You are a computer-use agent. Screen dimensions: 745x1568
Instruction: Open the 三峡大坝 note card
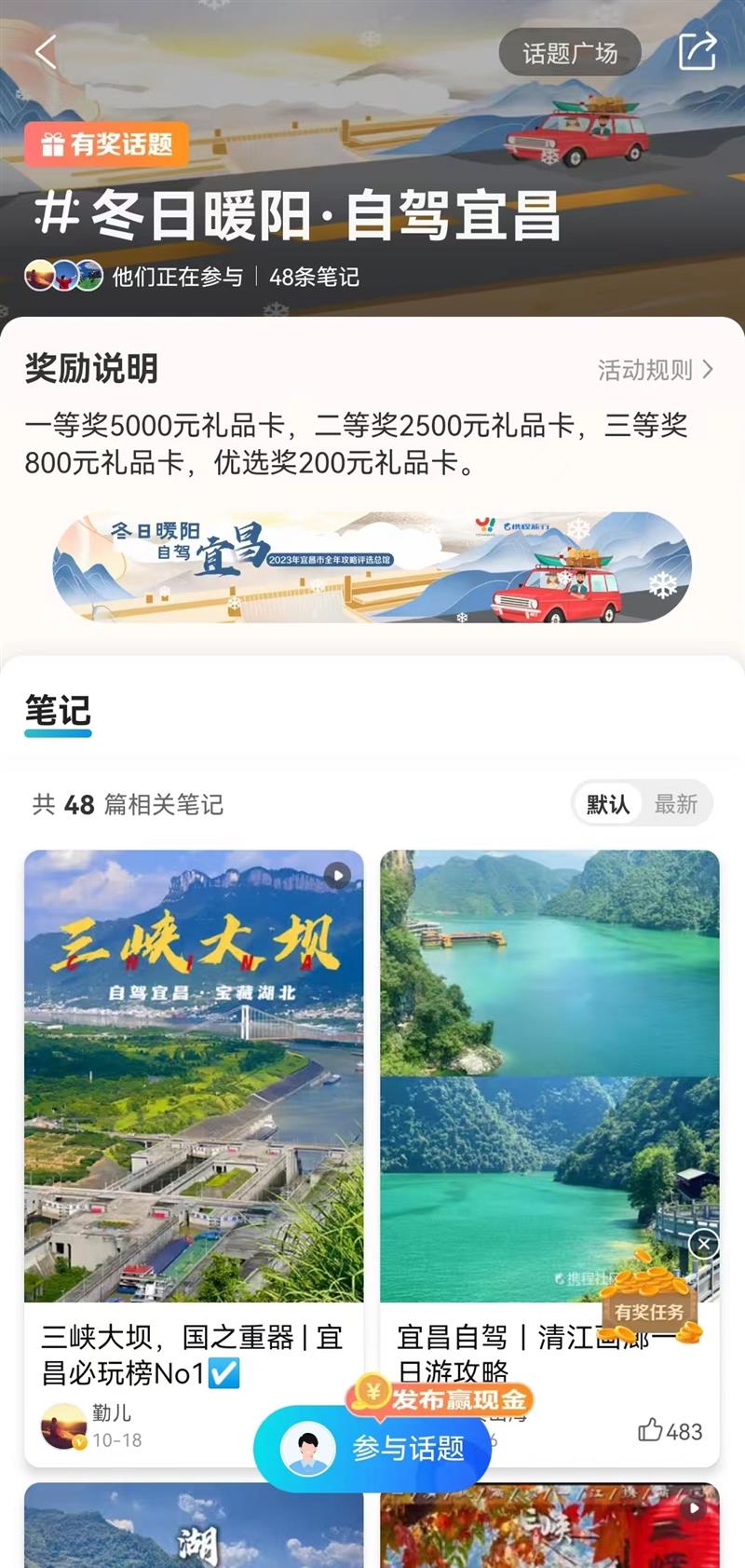(x=194, y=1076)
